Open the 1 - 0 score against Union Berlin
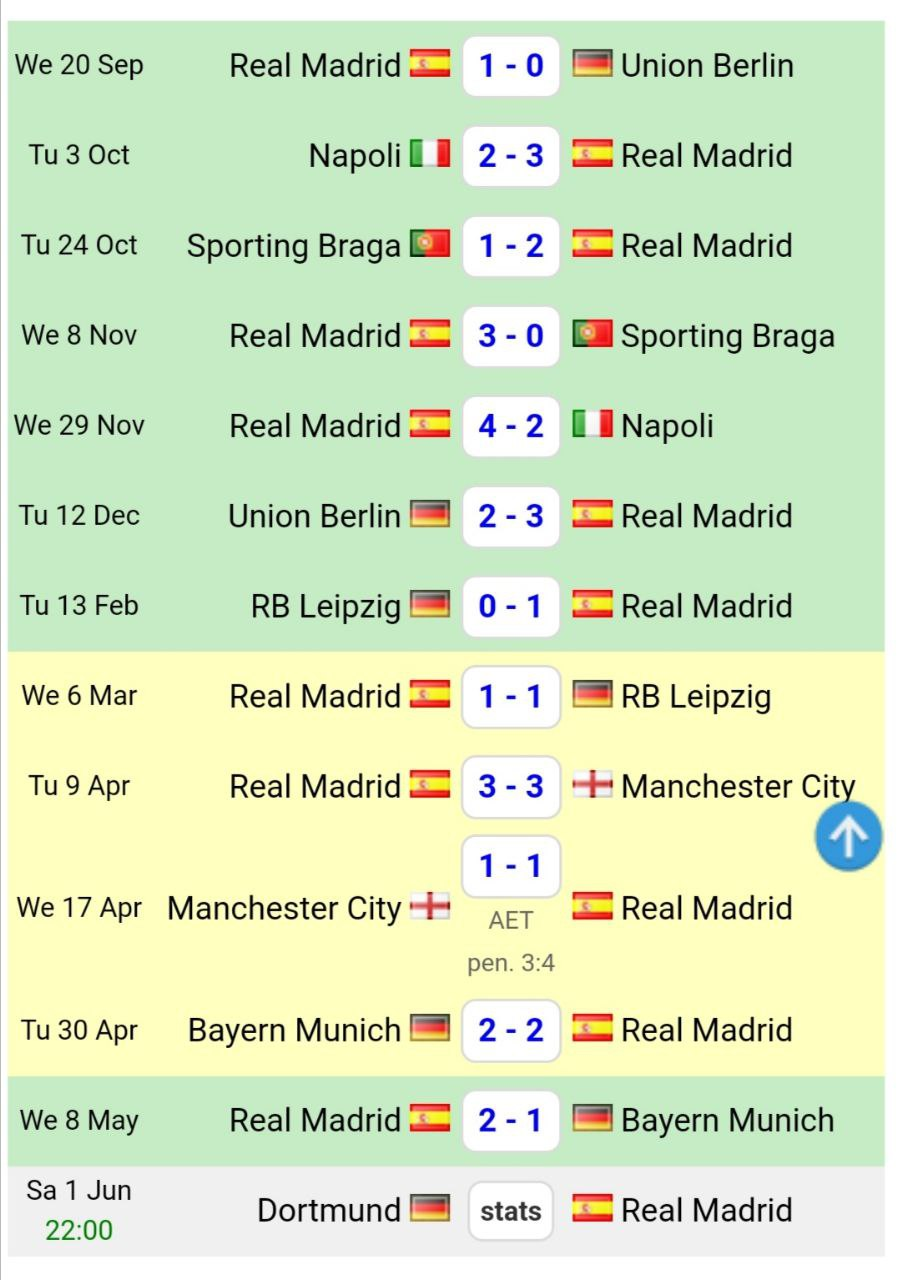The image size is (901, 1280). click(x=511, y=66)
